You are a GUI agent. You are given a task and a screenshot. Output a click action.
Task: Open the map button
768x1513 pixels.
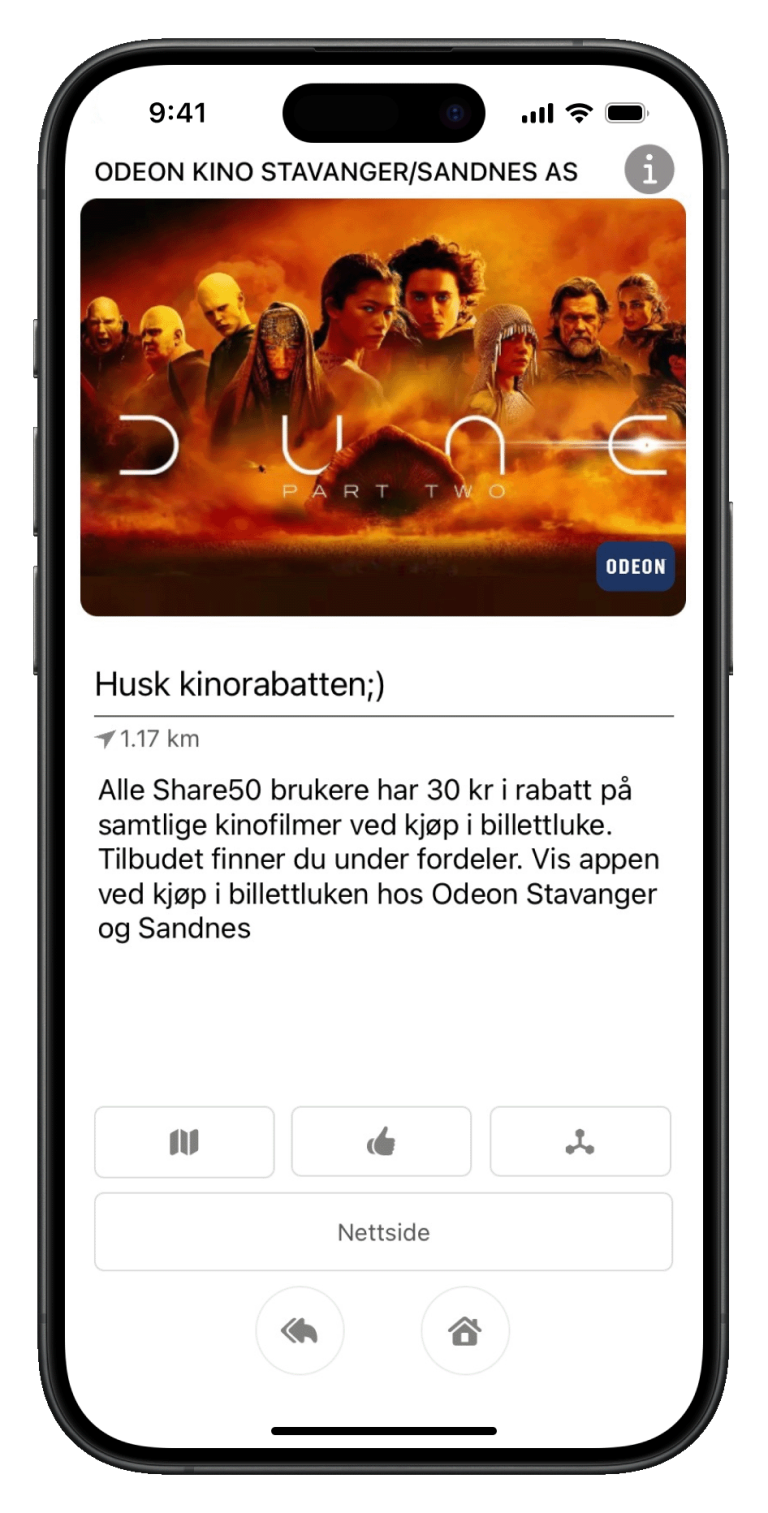coord(184,1142)
